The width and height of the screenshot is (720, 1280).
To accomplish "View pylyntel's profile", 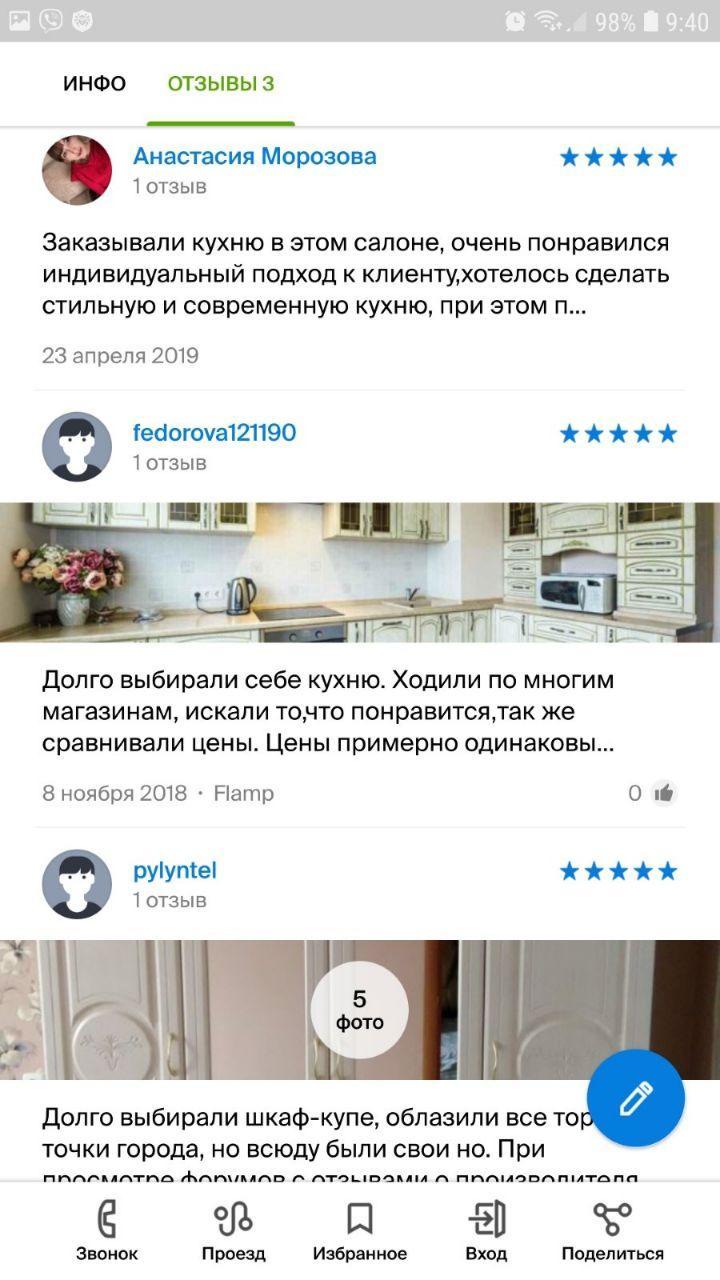I will tap(174, 870).
